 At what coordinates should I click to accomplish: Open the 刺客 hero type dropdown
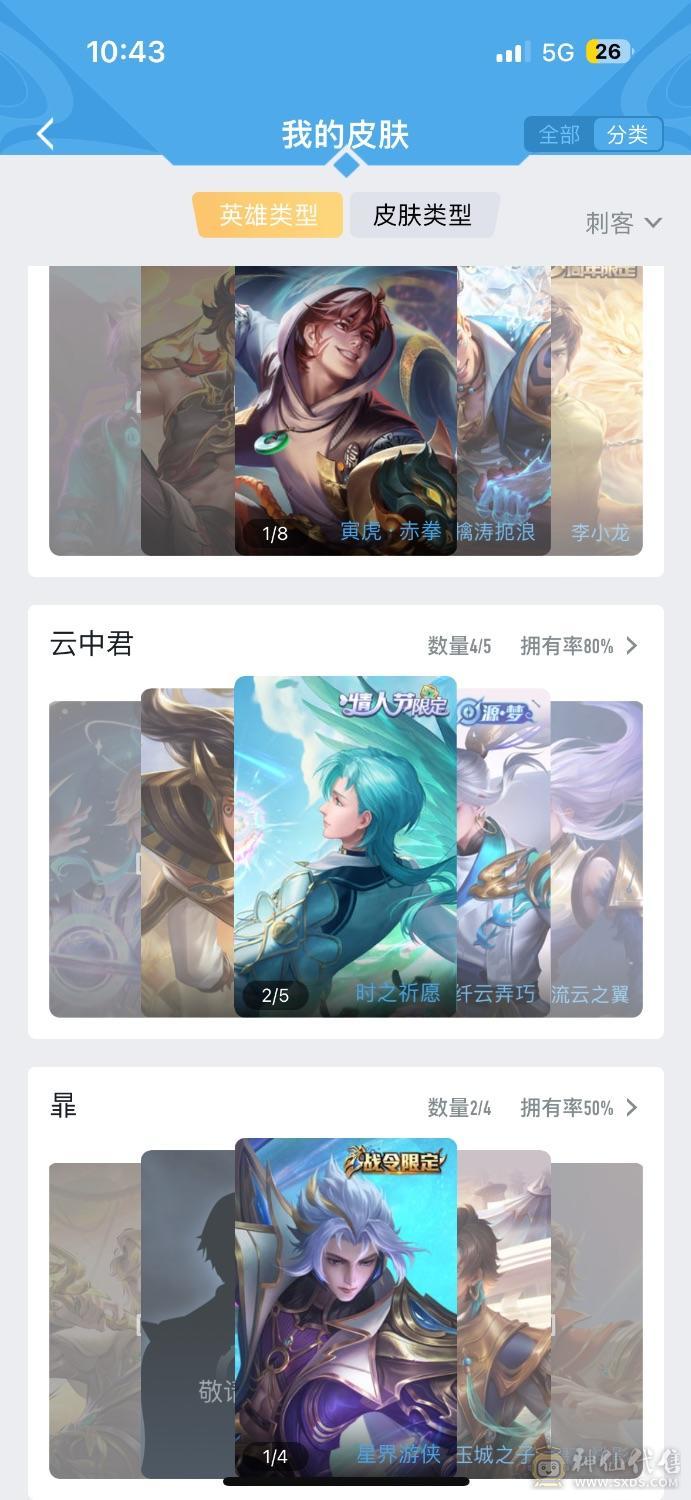pyautogui.click(x=624, y=223)
